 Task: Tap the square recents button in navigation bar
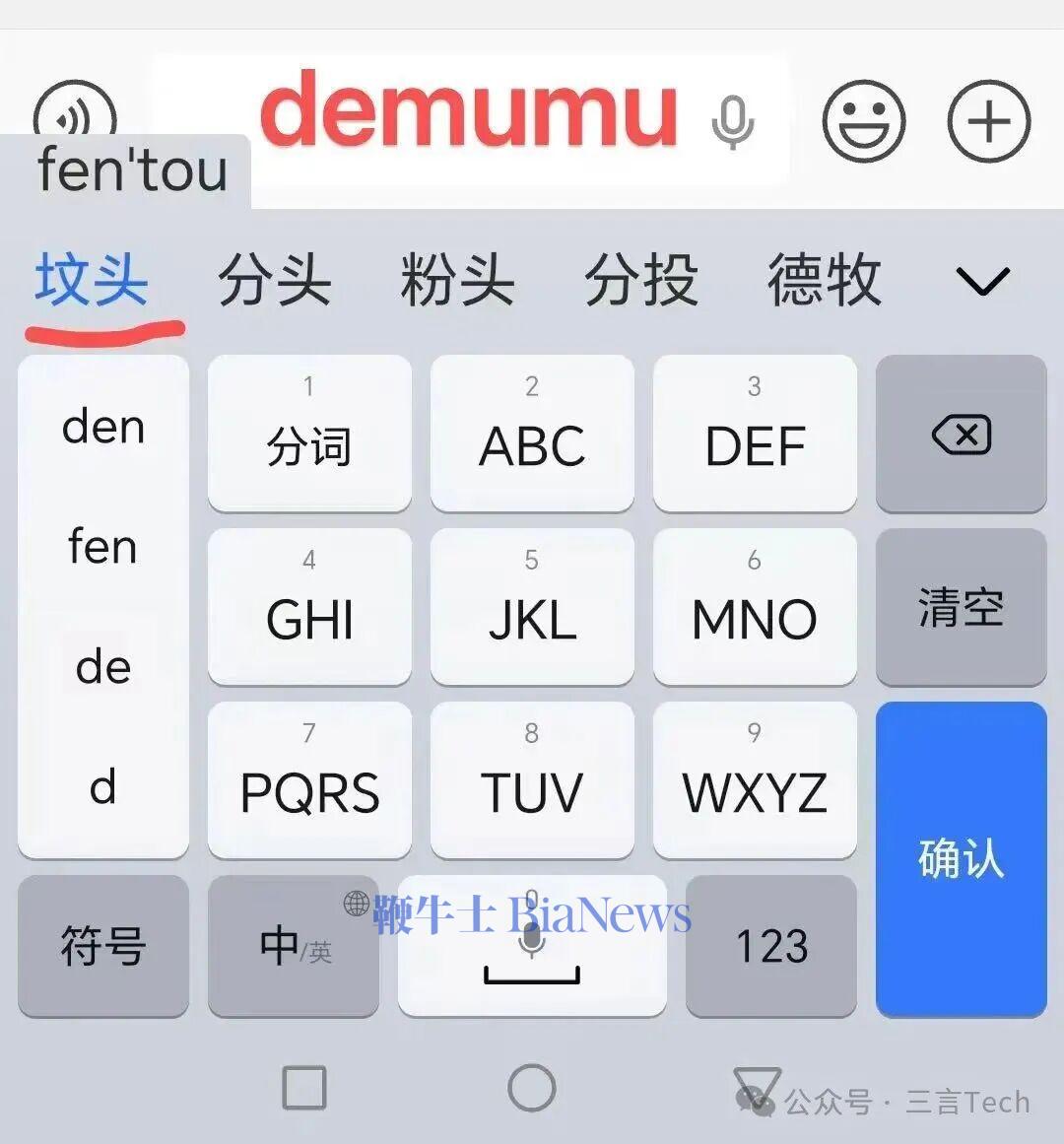coord(304,1089)
